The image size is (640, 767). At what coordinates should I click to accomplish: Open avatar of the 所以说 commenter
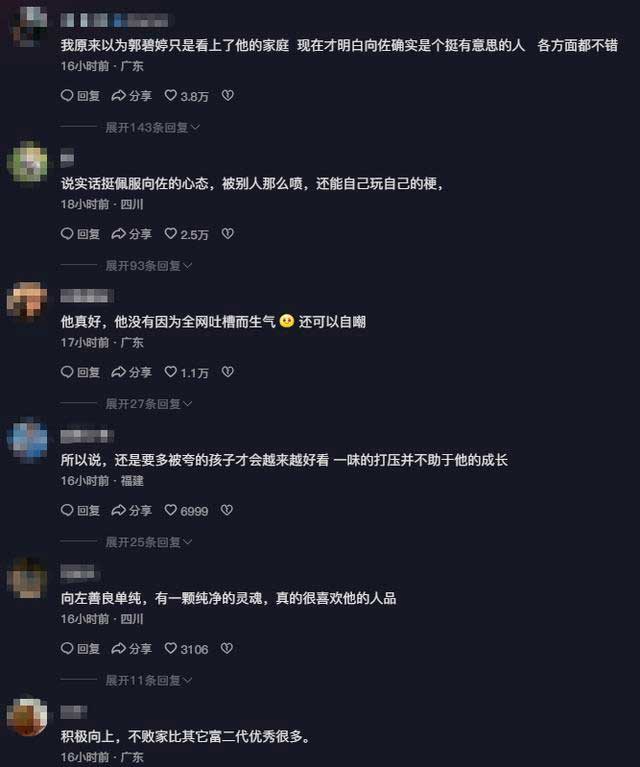coord(27,440)
